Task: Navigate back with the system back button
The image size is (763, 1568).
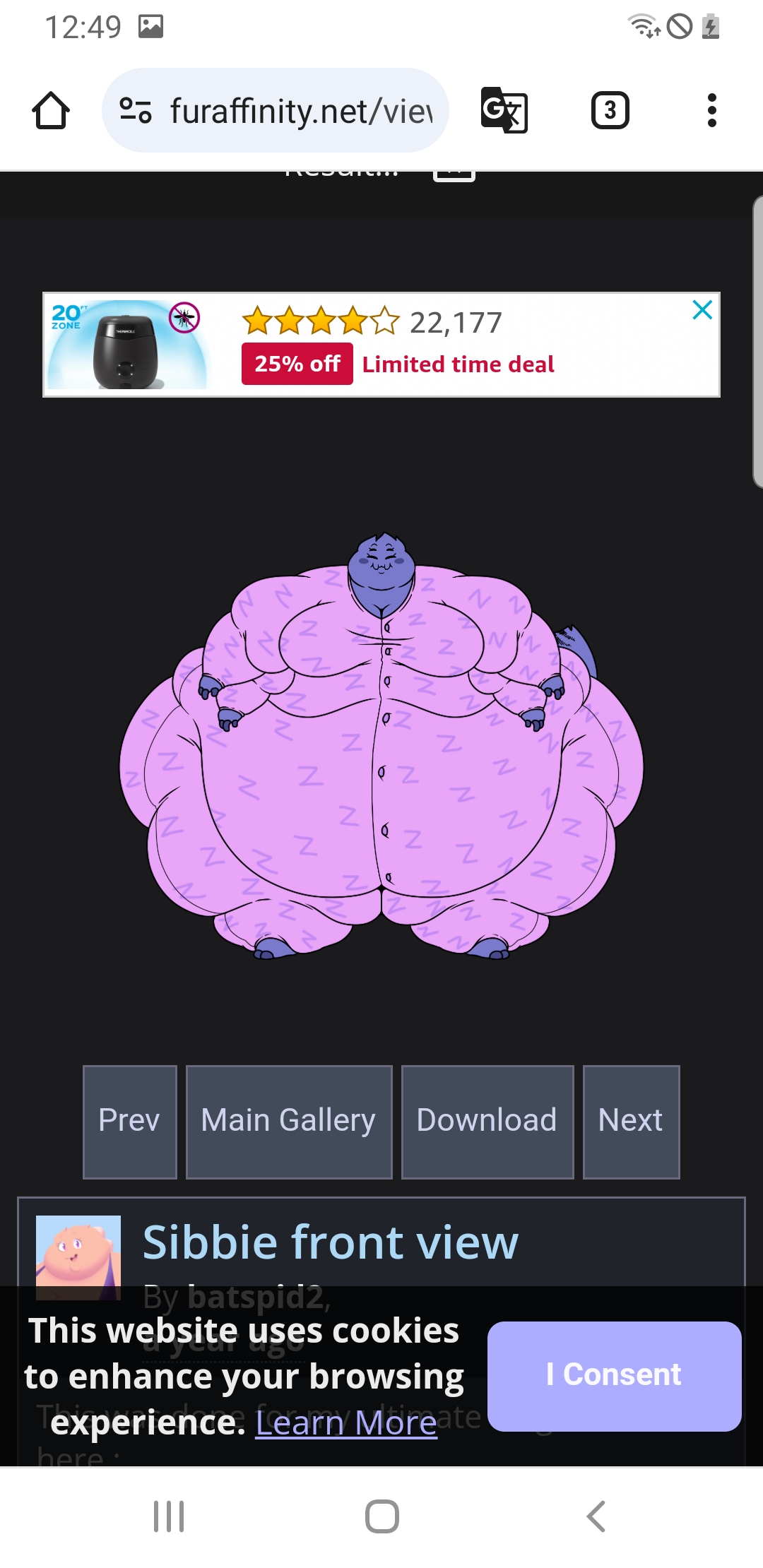Action: [596, 1516]
